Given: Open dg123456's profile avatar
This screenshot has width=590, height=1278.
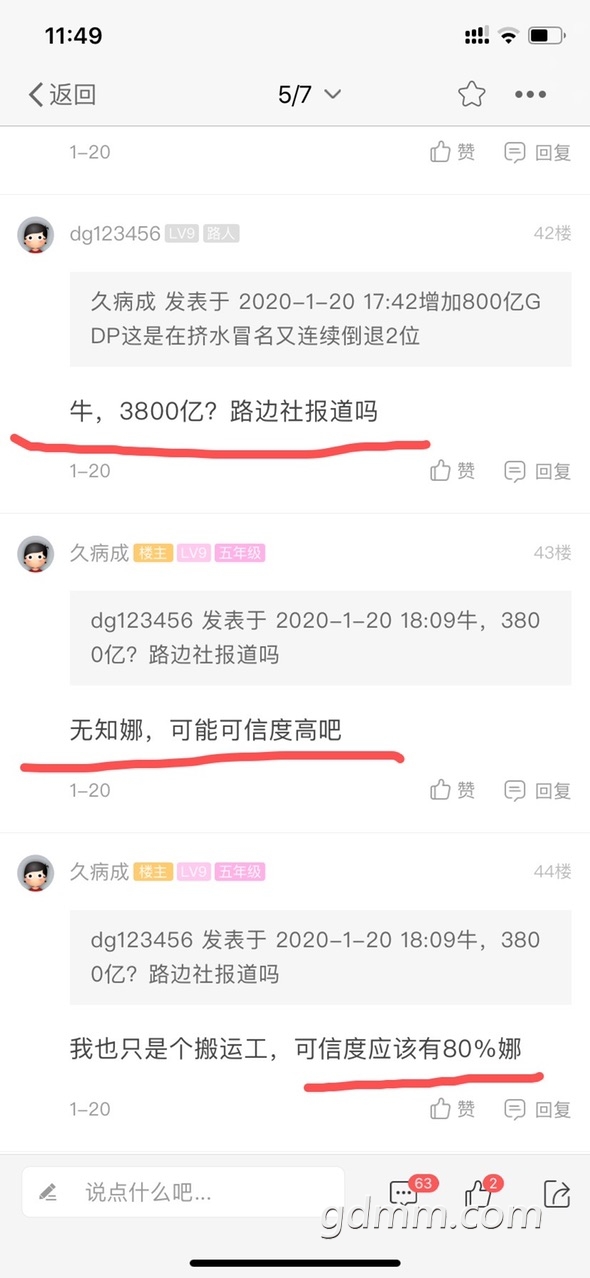Looking at the screenshot, I should pyautogui.click(x=36, y=234).
